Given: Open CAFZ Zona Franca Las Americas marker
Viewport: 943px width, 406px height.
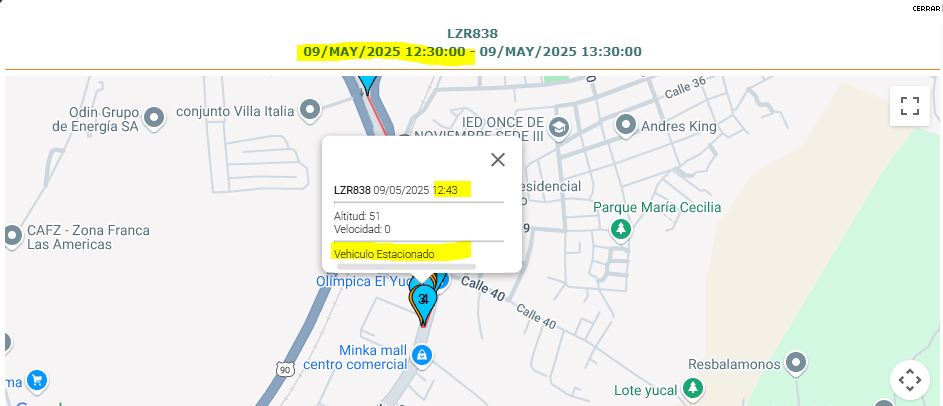Looking at the screenshot, I should 12,237.
